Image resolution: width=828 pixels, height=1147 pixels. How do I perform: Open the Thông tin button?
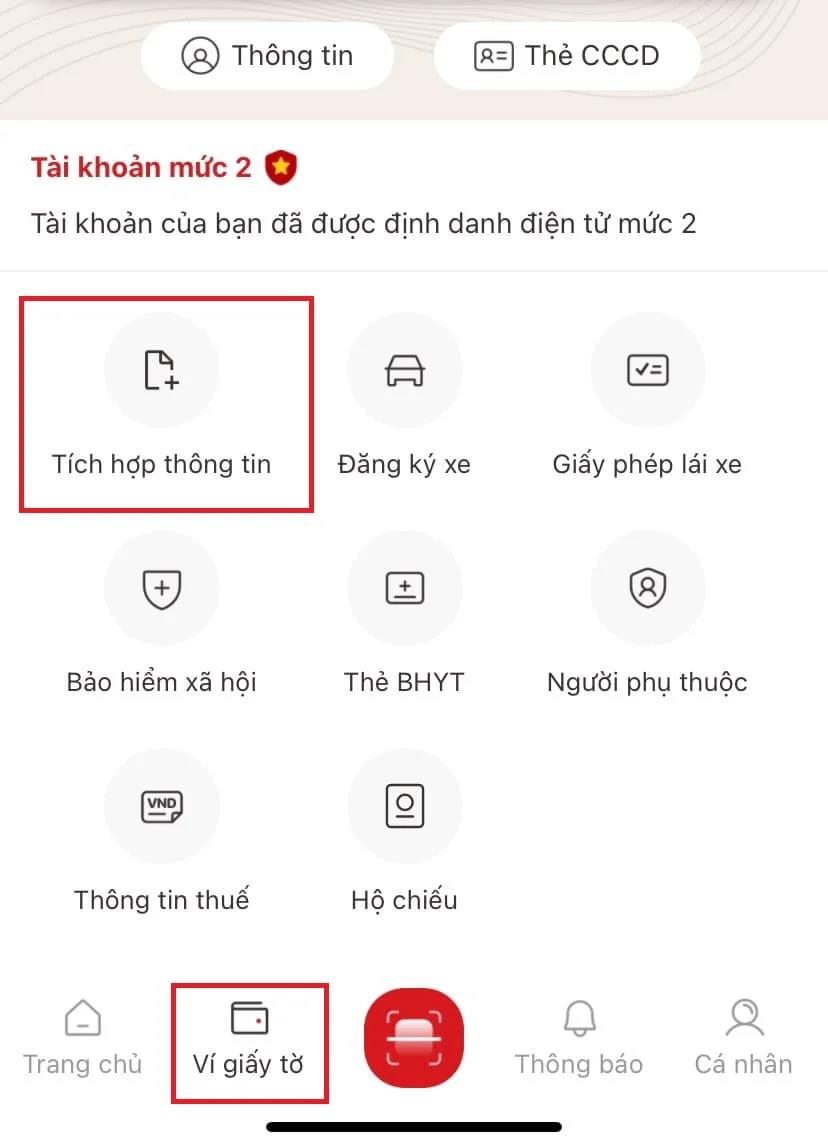click(267, 55)
